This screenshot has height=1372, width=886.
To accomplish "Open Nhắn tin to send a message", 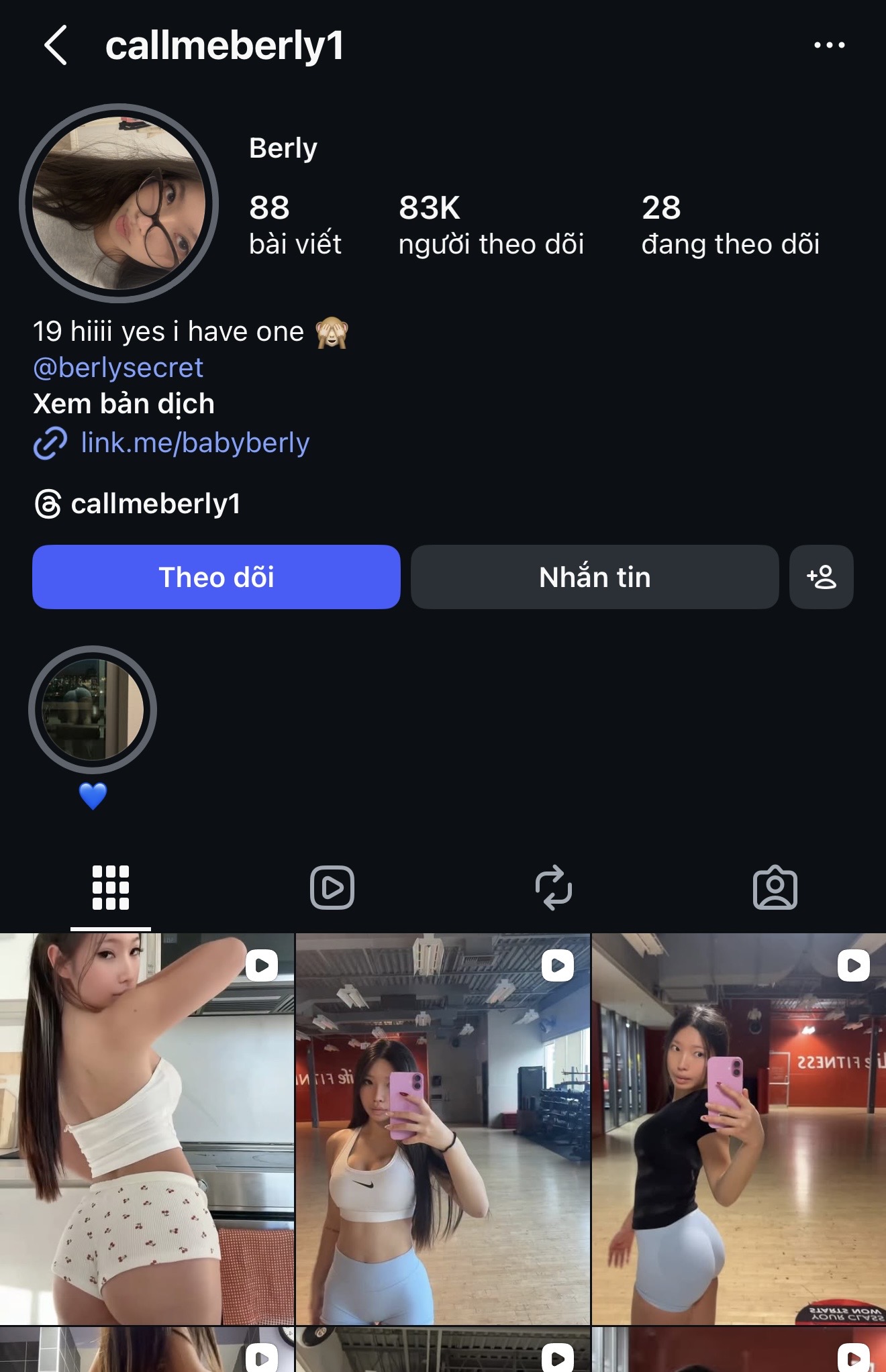I will (x=595, y=577).
